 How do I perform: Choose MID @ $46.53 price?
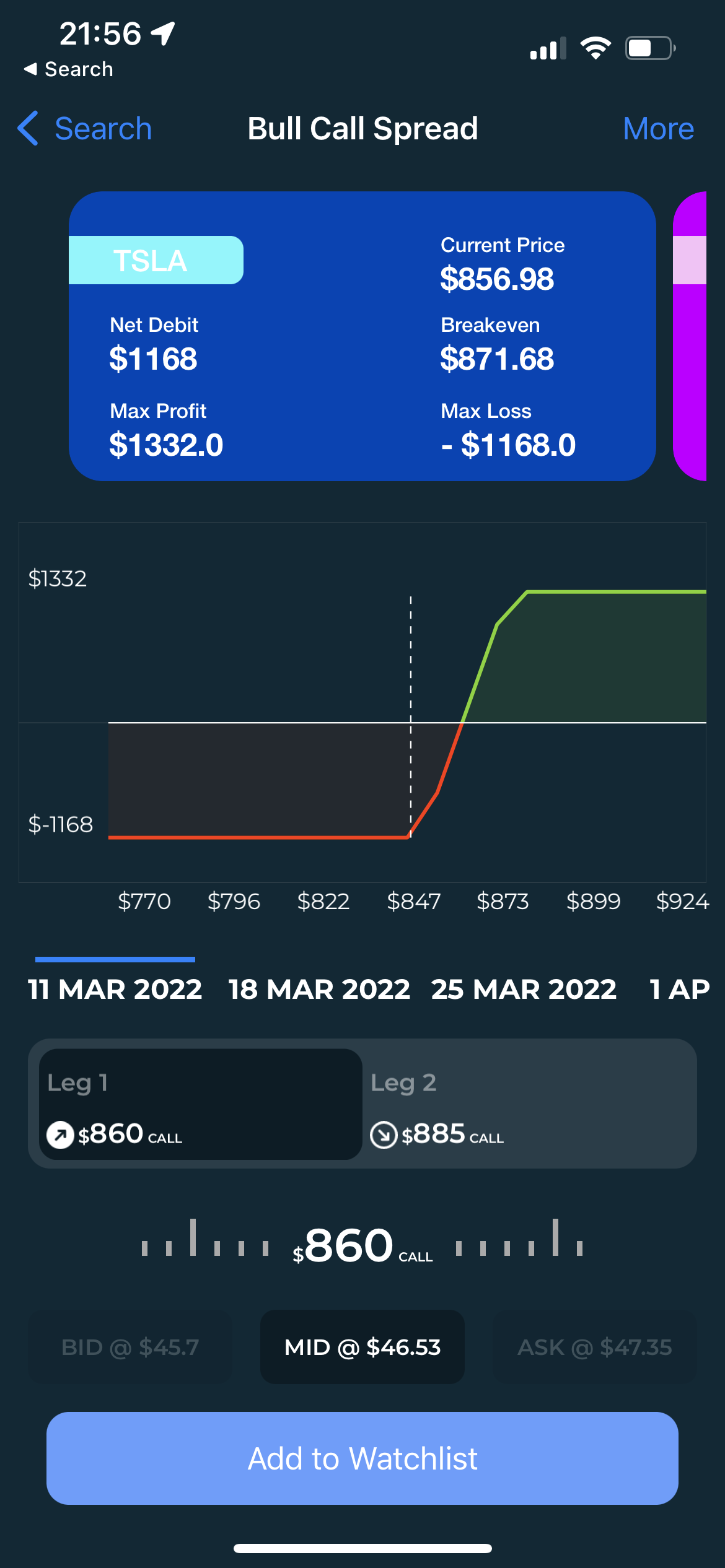point(362,1347)
